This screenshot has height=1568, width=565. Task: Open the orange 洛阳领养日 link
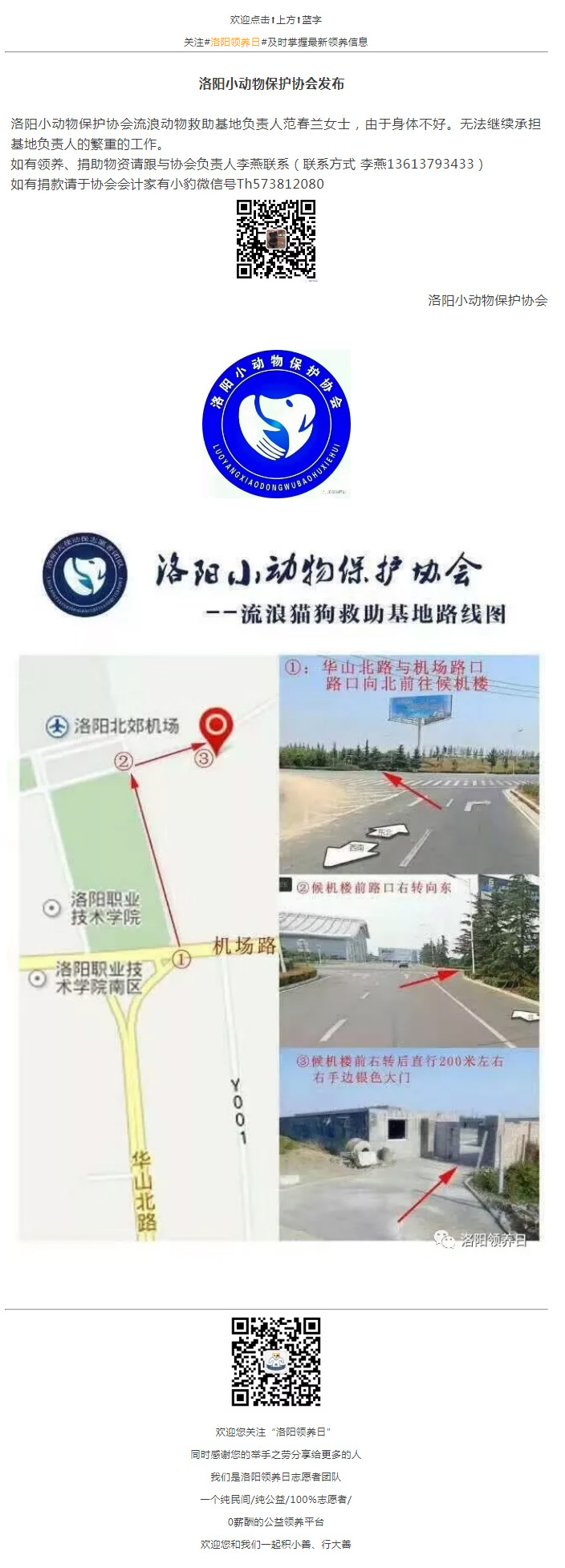point(235,42)
